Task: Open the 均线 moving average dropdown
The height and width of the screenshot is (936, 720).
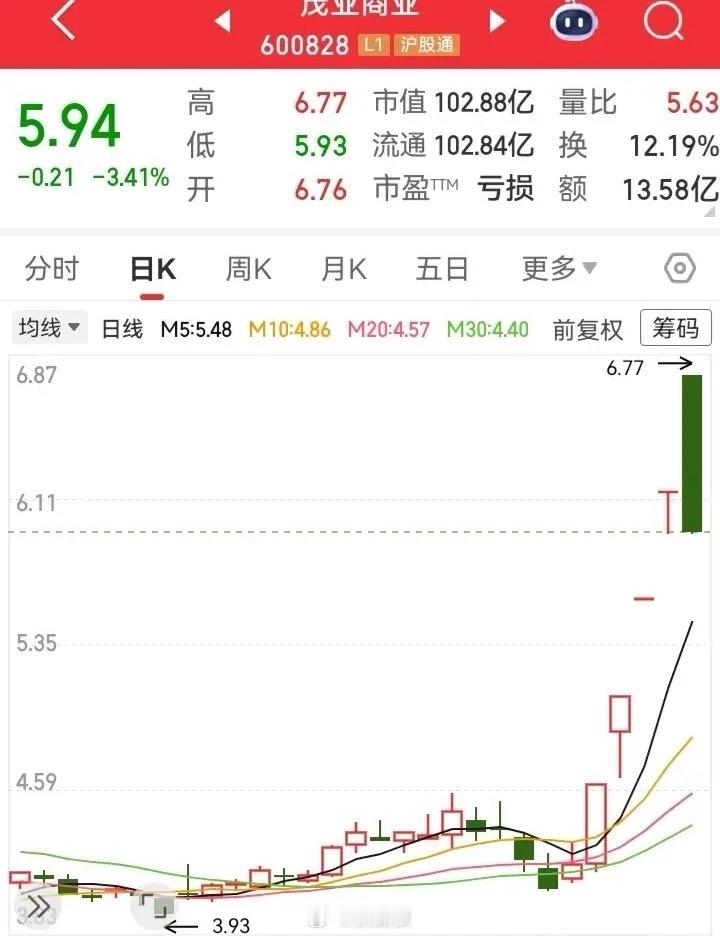Action: click(48, 328)
